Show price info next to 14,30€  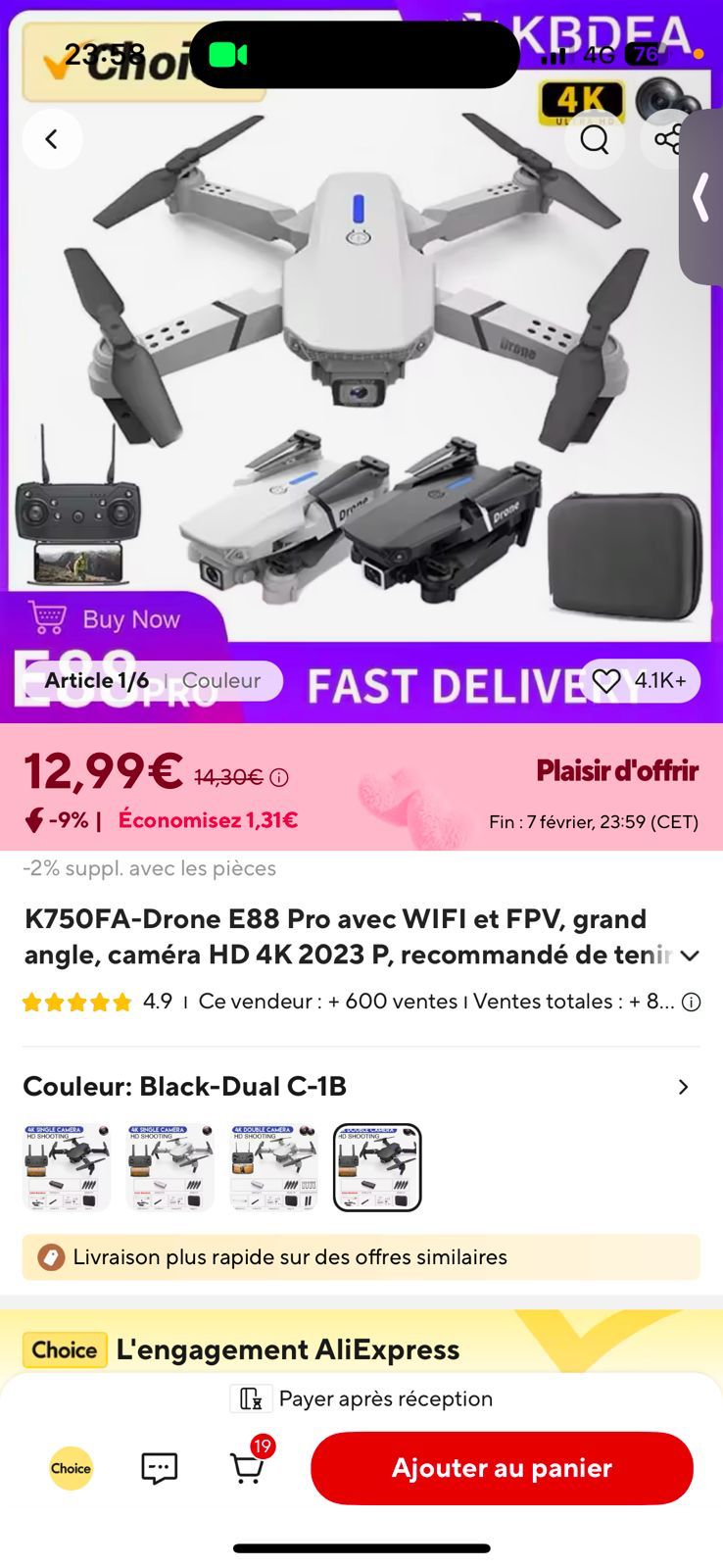click(279, 778)
